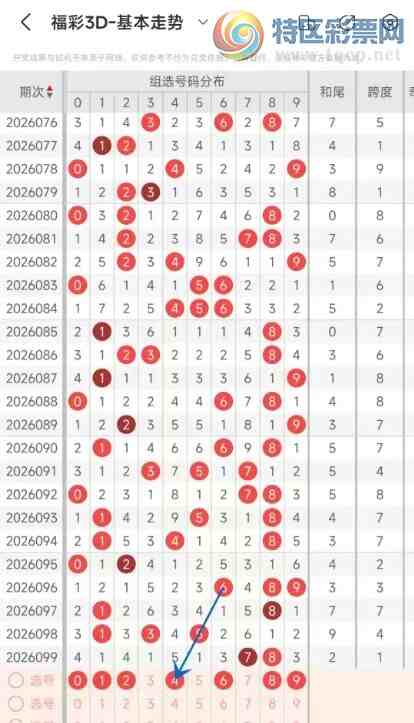Sort the table by the 期次 column
The width and height of the screenshot is (414, 723).
pos(36,91)
